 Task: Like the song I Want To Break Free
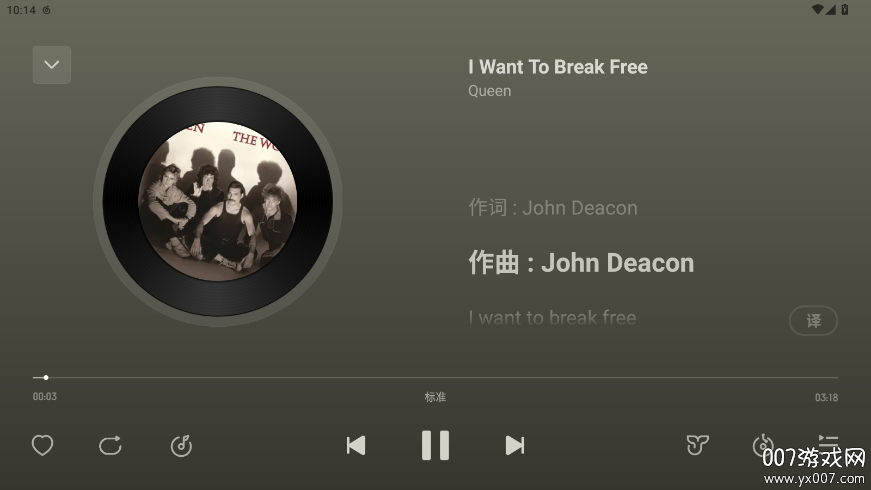(x=42, y=445)
